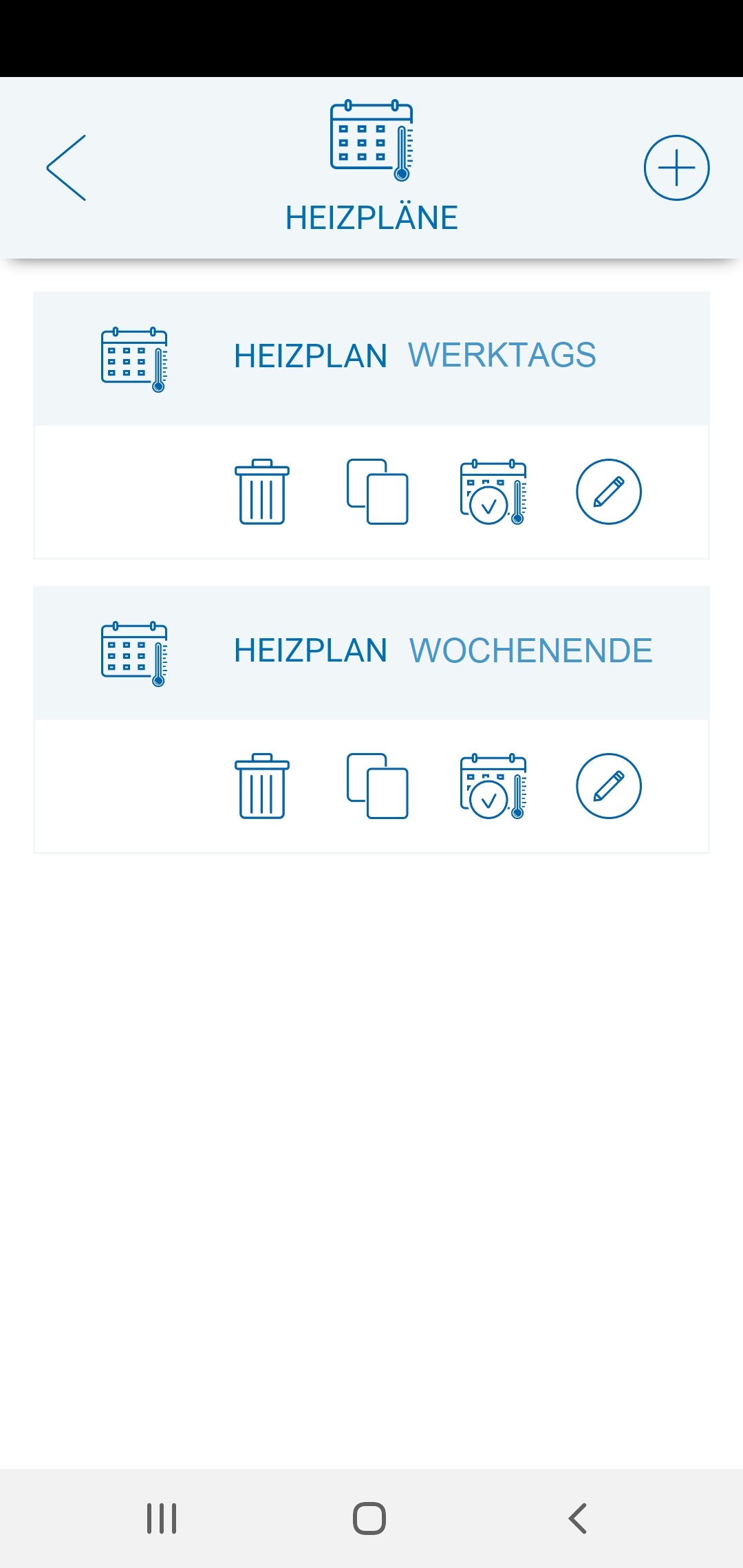Copy the Wochenende Heizplan
The image size is (743, 1568).
378,786
